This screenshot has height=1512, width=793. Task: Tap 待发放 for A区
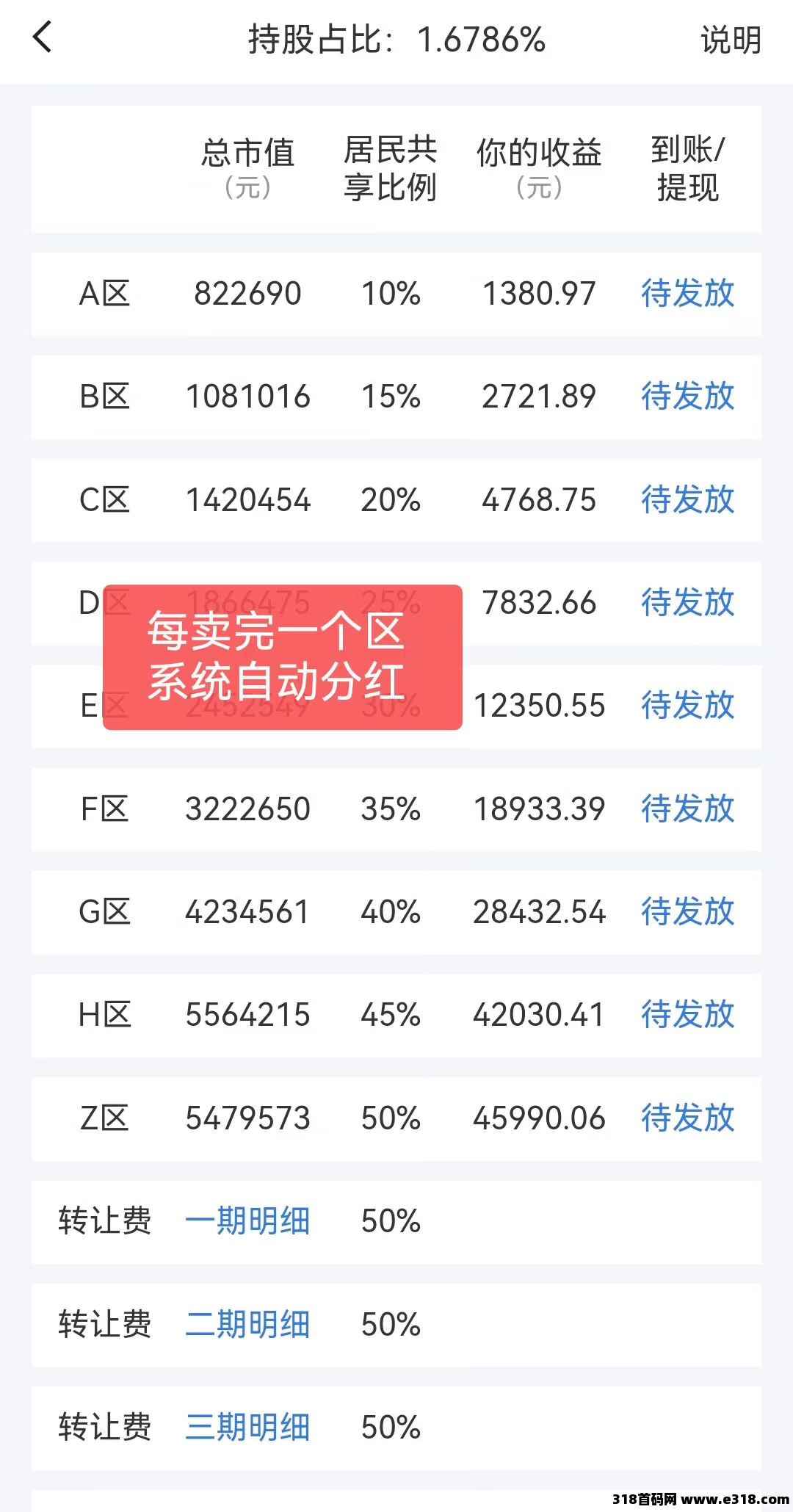pos(687,294)
